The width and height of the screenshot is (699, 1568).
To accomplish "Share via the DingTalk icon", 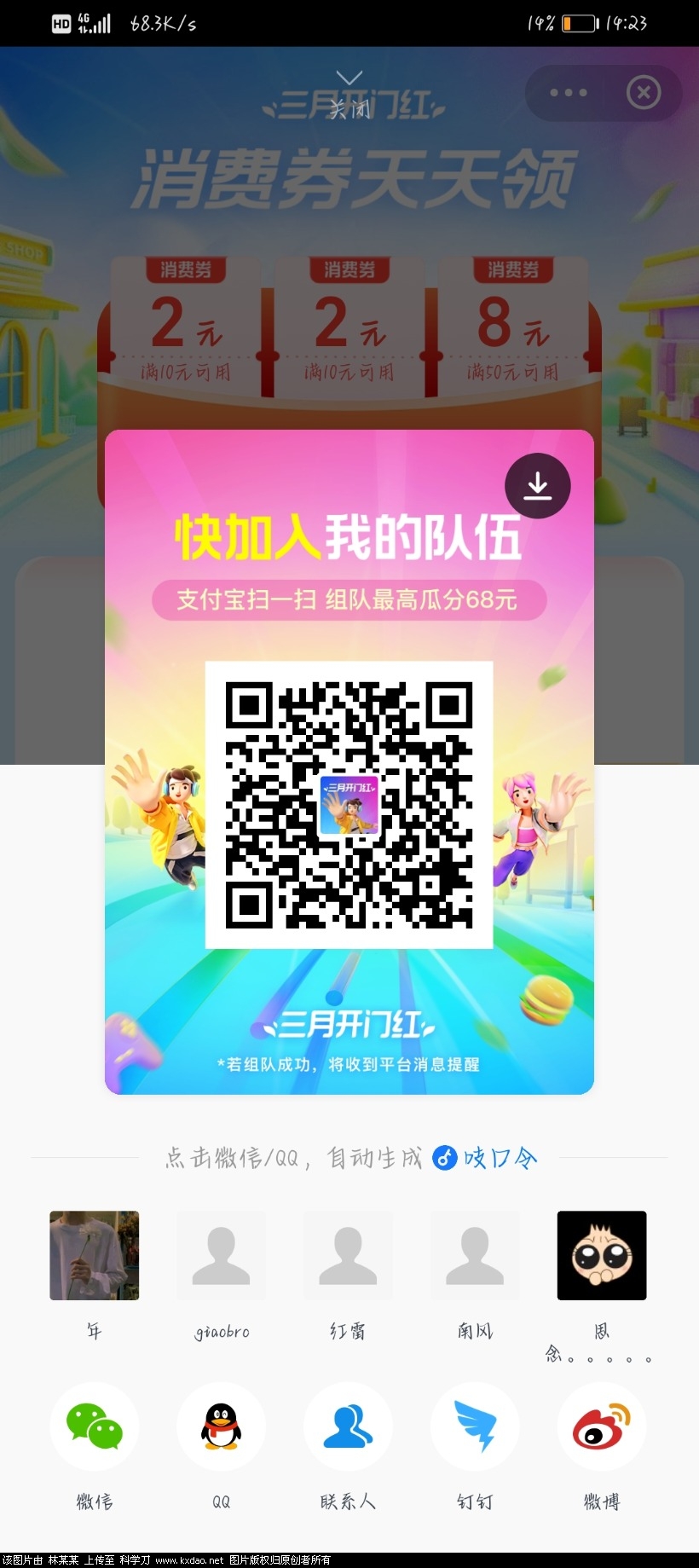I will [475, 1426].
